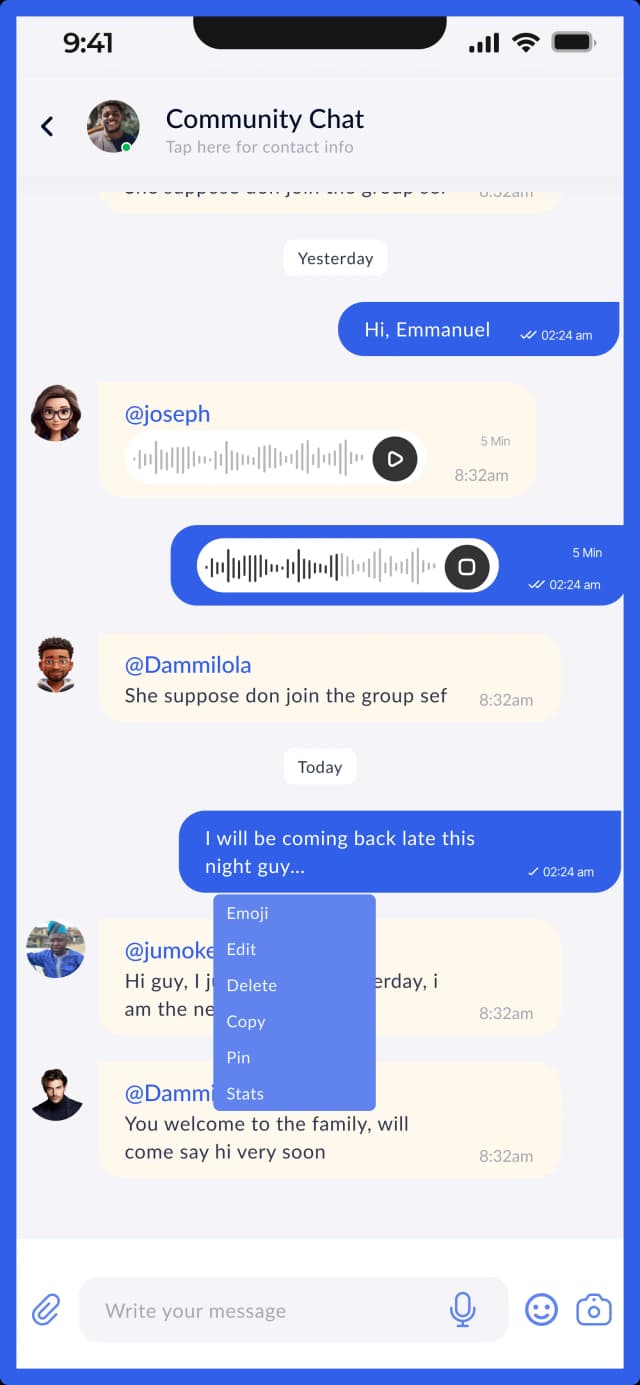The height and width of the screenshot is (1385, 640).
Task: Open the camera from the chat bar
Action: click(593, 1309)
